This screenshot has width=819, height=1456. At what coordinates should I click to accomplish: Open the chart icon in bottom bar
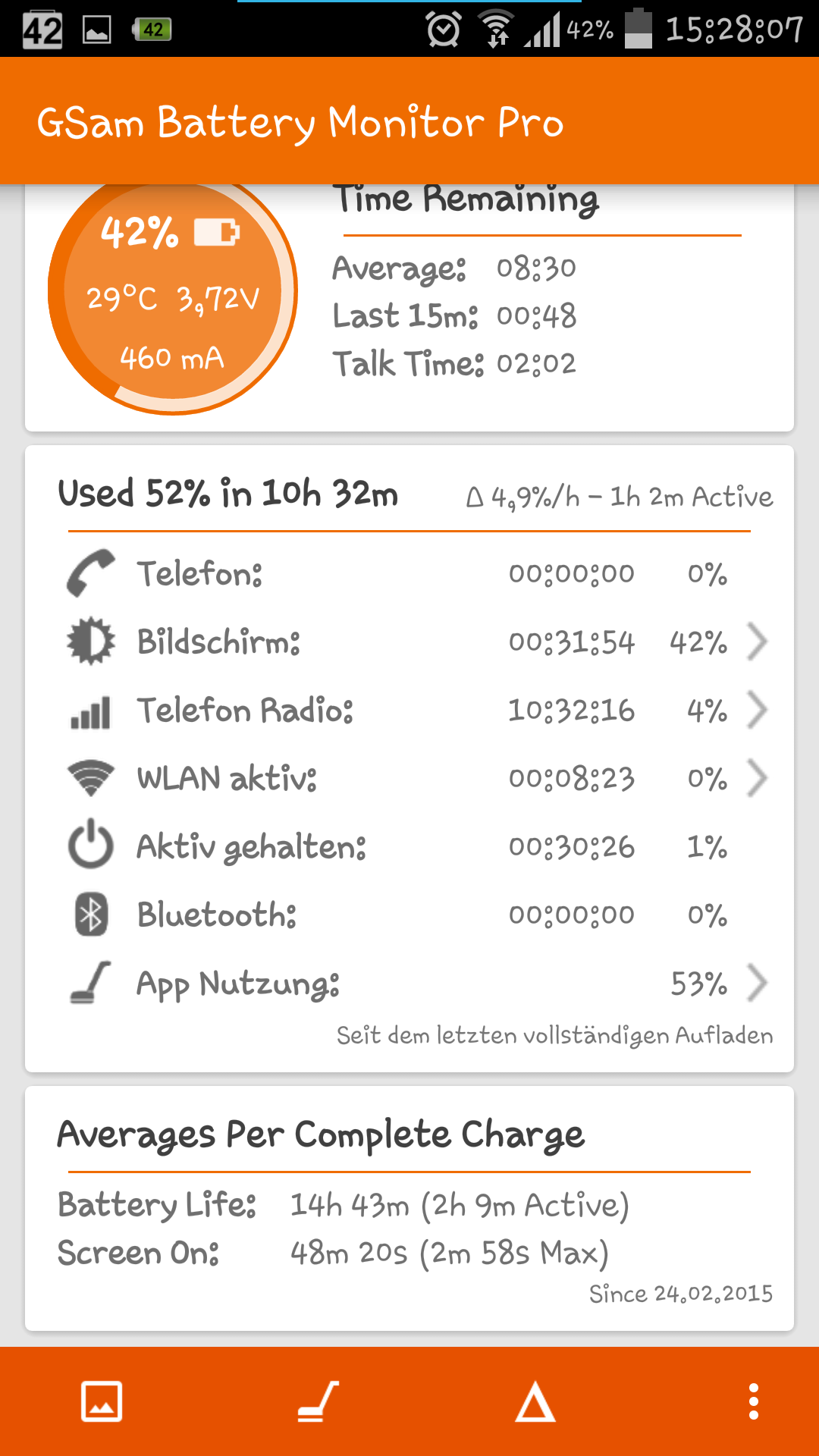pyautogui.click(x=102, y=1401)
